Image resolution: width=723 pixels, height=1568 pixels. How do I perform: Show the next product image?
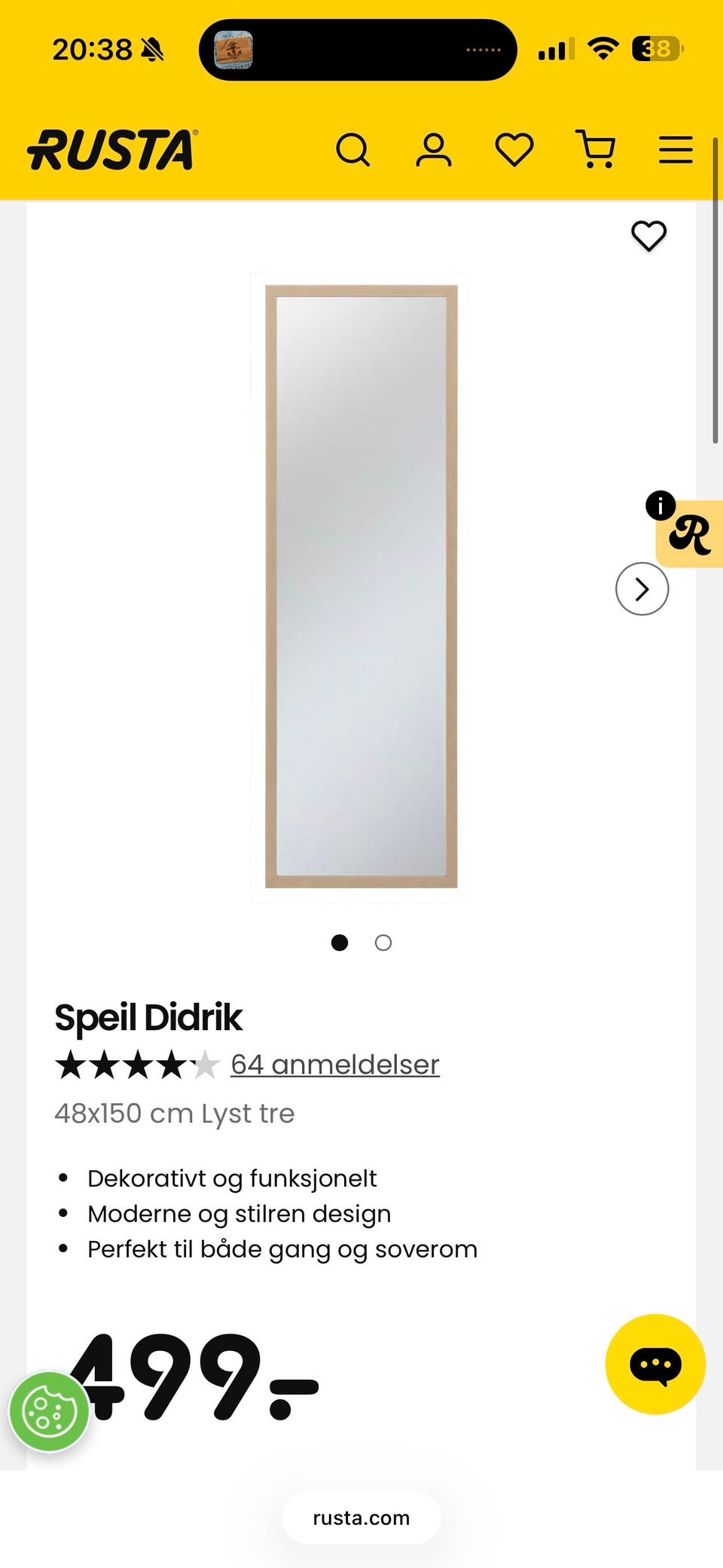[642, 588]
